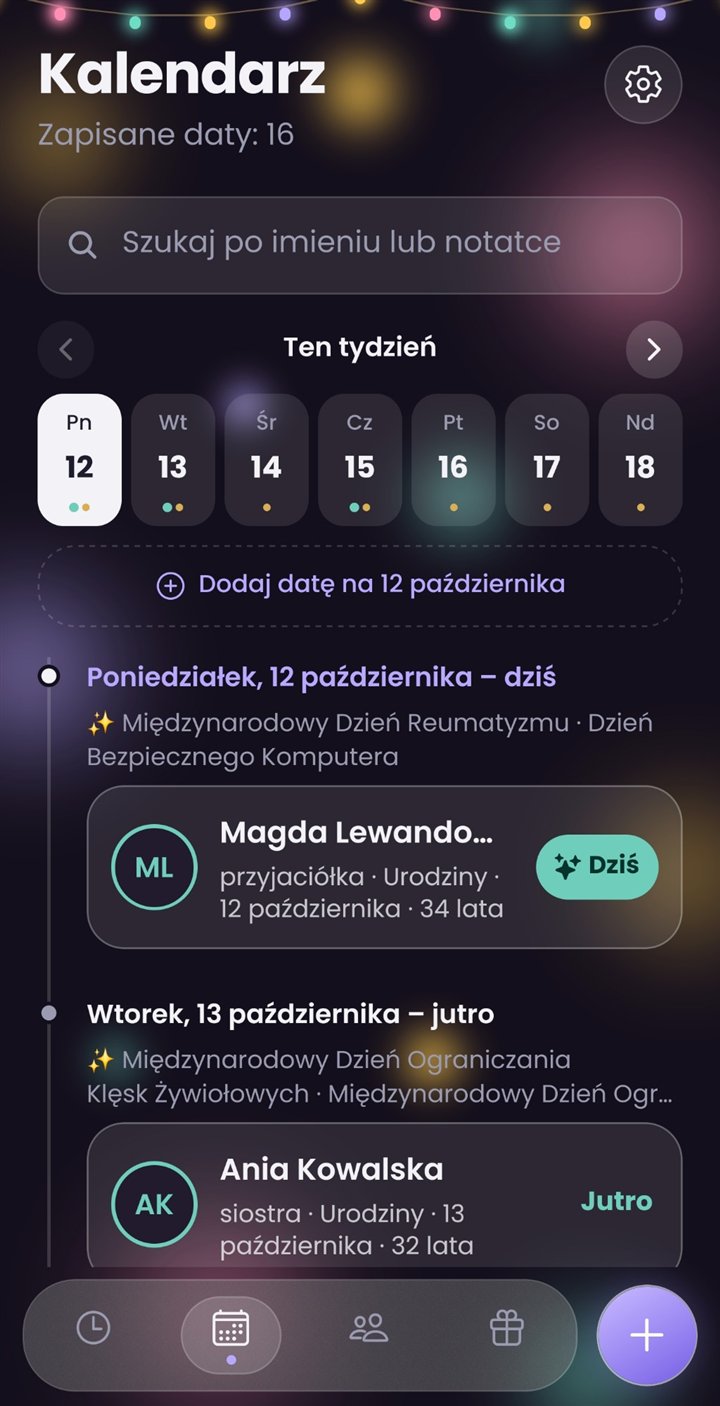Select Wednesday the 14th
This screenshot has height=1406, width=720.
point(266,460)
